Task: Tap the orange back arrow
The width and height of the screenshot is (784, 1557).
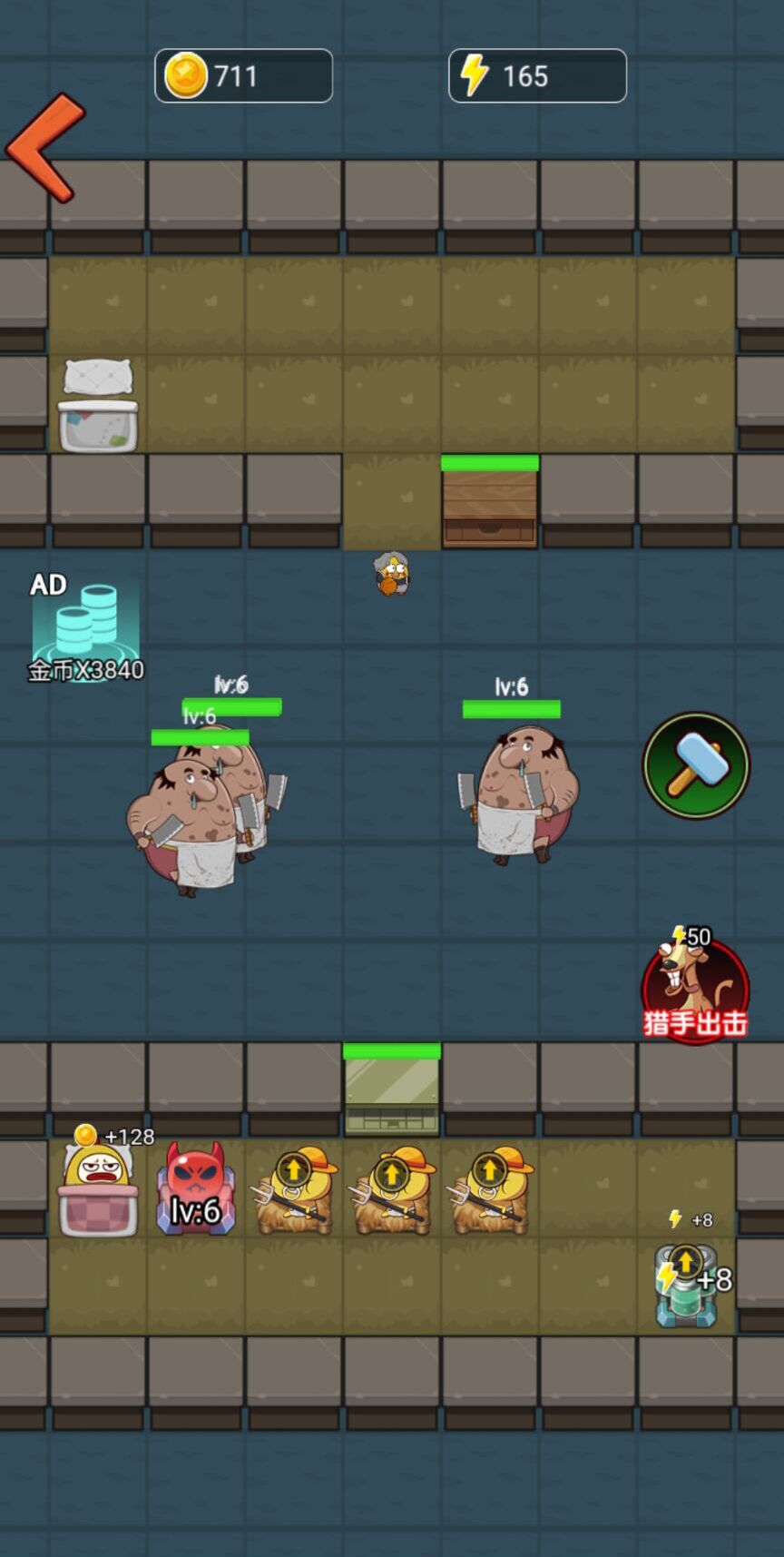Action: 44,147
